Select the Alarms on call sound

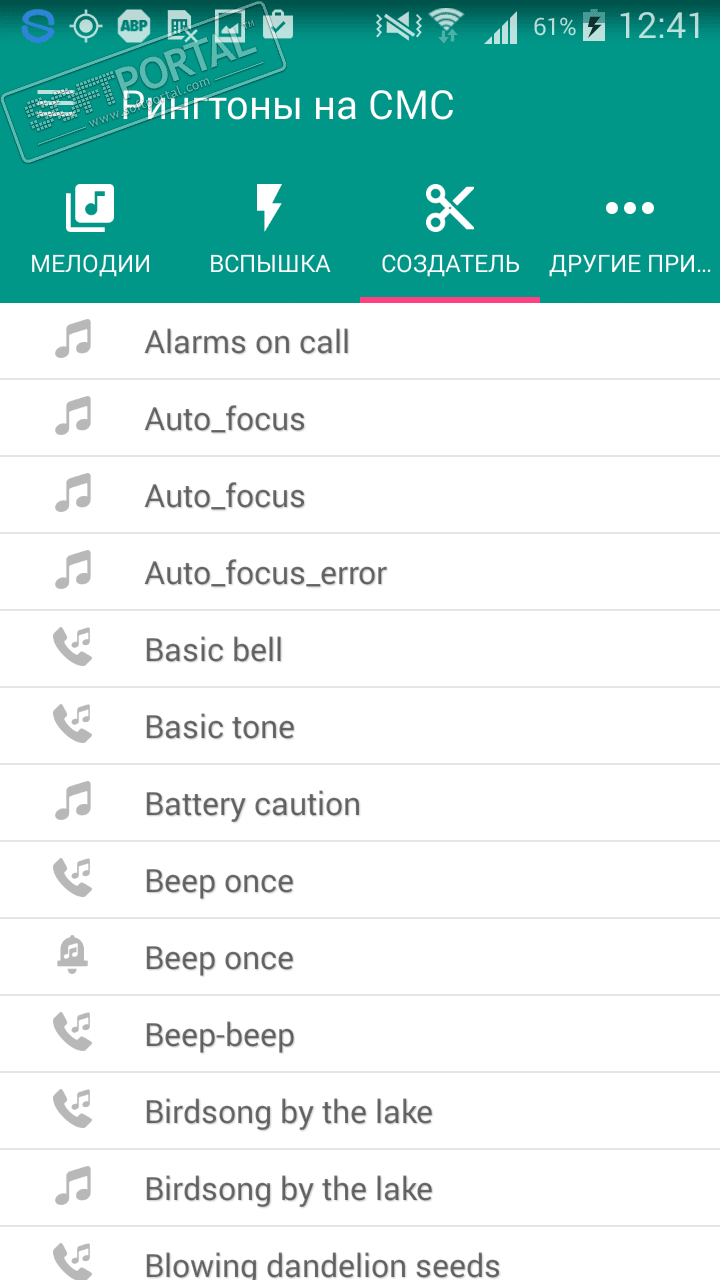click(x=360, y=342)
